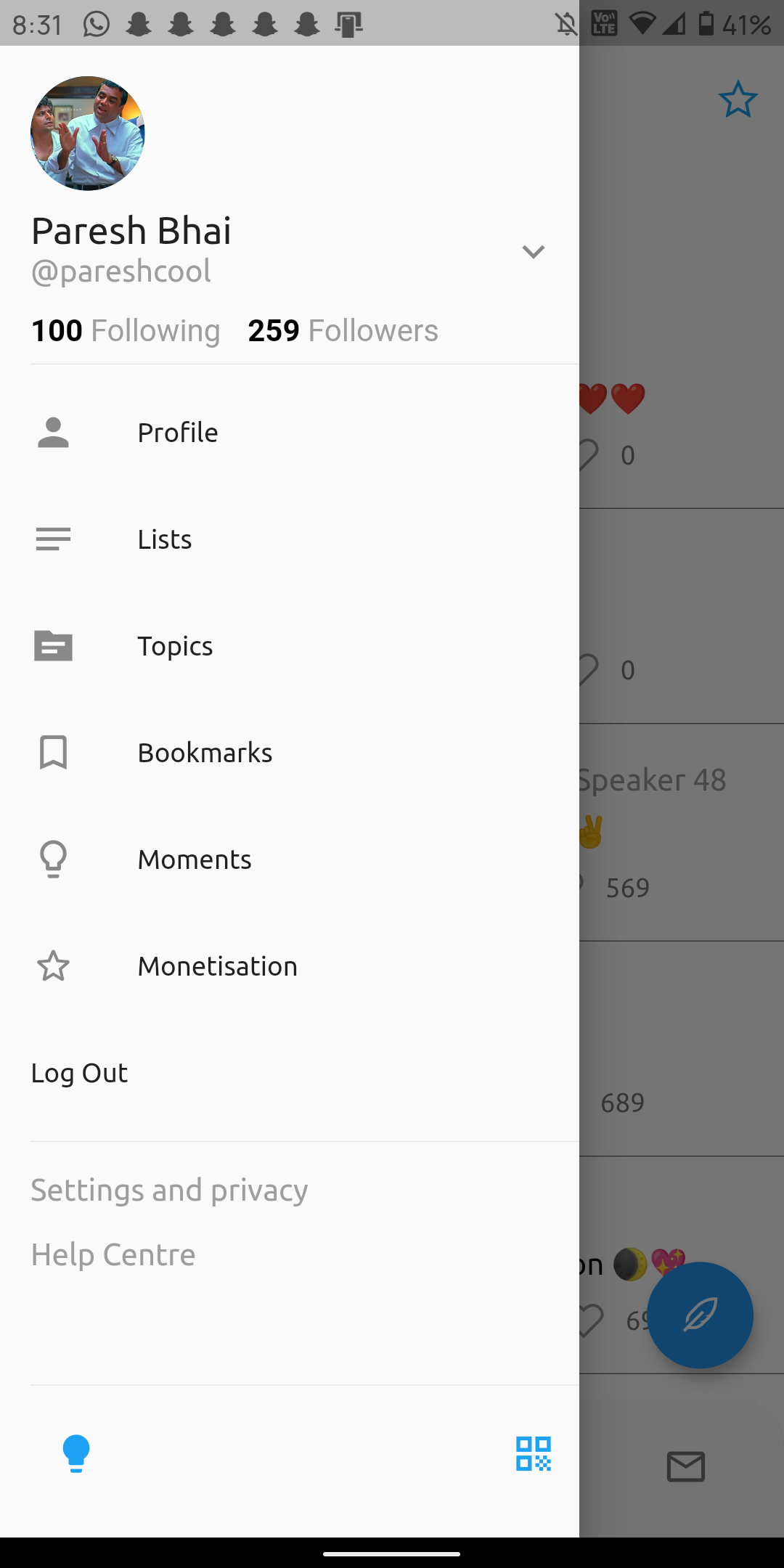784x1568 pixels.
Task: Open the Help Centre
Action: [x=113, y=1254]
